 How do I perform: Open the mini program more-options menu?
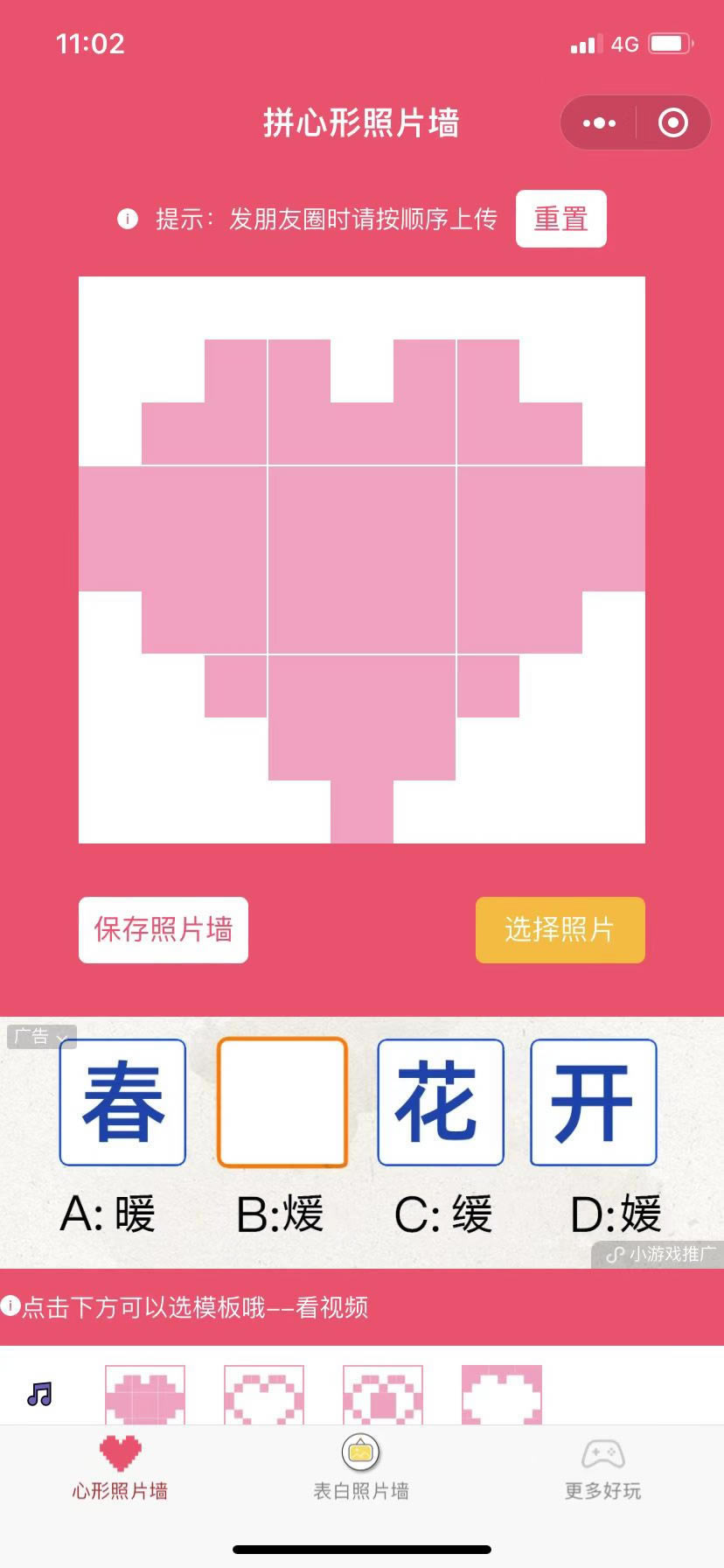(x=599, y=123)
